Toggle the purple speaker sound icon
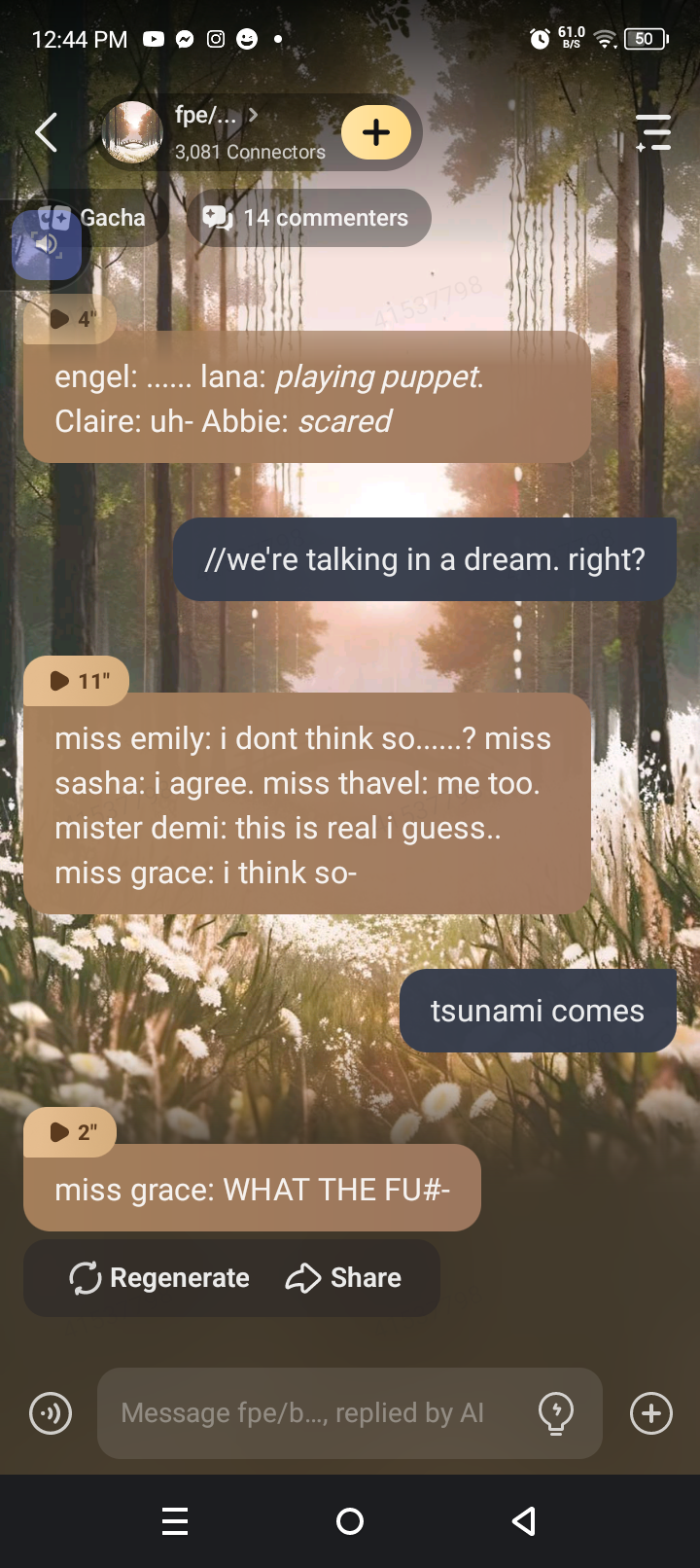This screenshot has height=1568, width=700. click(45, 244)
